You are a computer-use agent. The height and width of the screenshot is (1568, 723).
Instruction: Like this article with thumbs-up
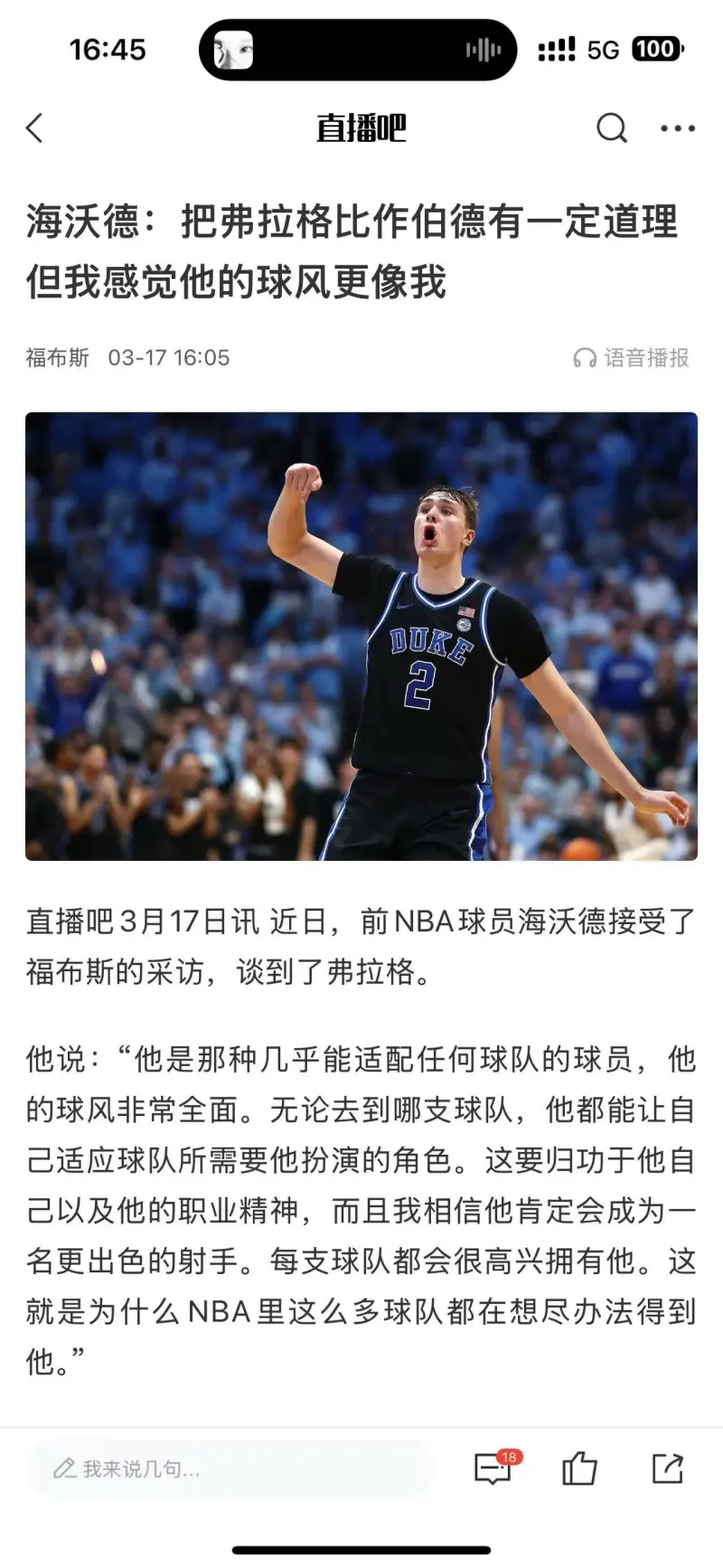579,1469
